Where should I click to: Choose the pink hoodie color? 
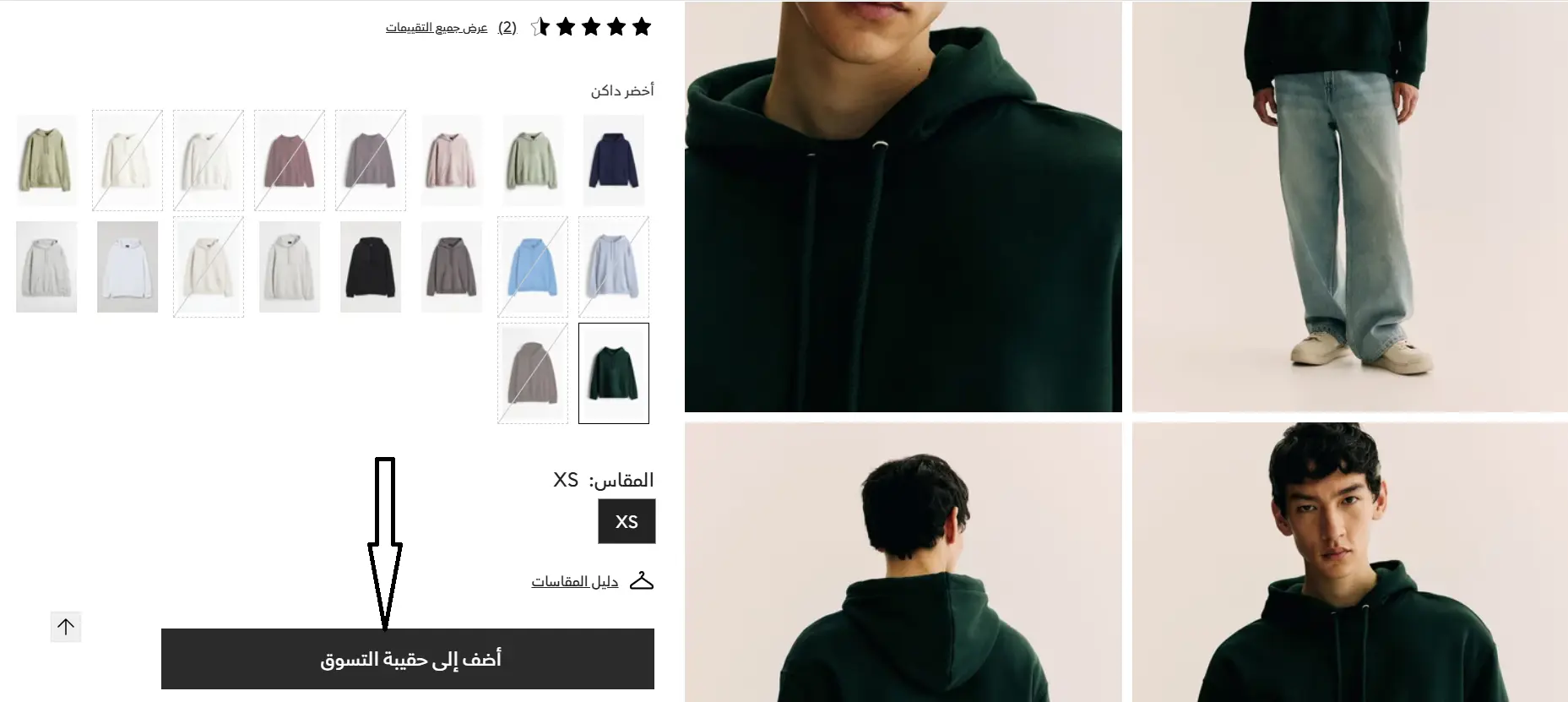coord(452,161)
